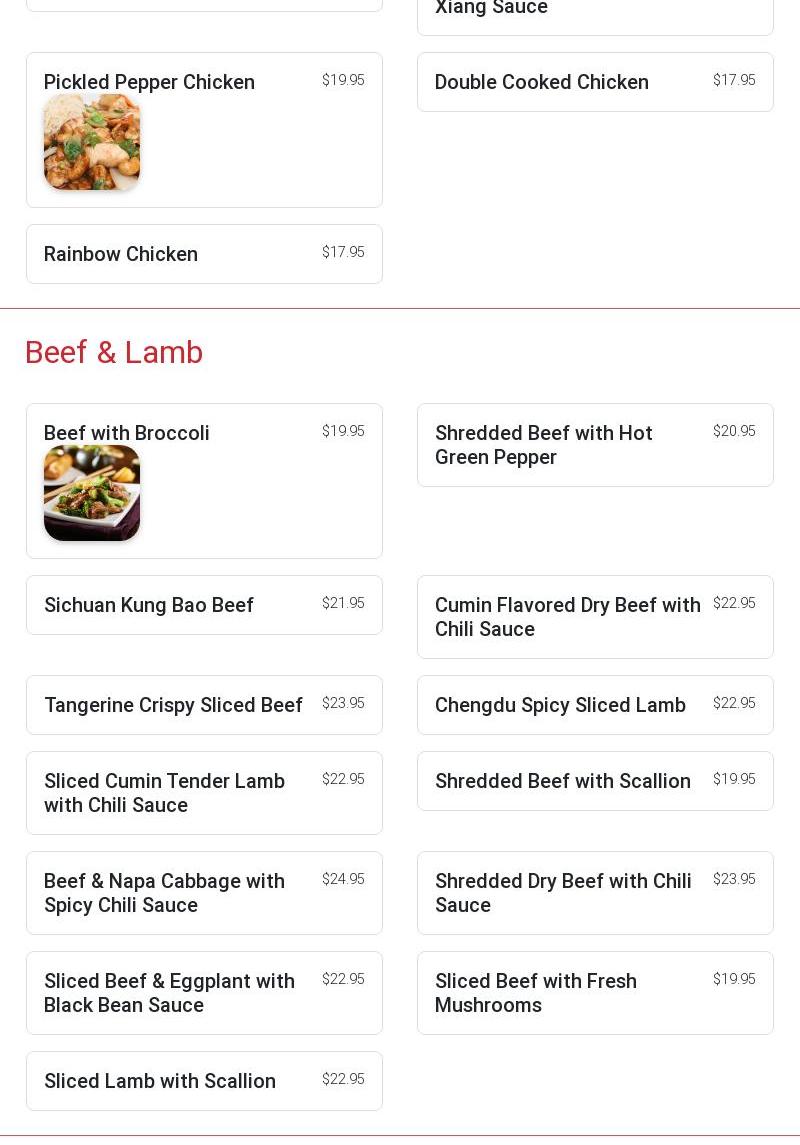Choose the Rainbow Chicken dish

coord(204,254)
